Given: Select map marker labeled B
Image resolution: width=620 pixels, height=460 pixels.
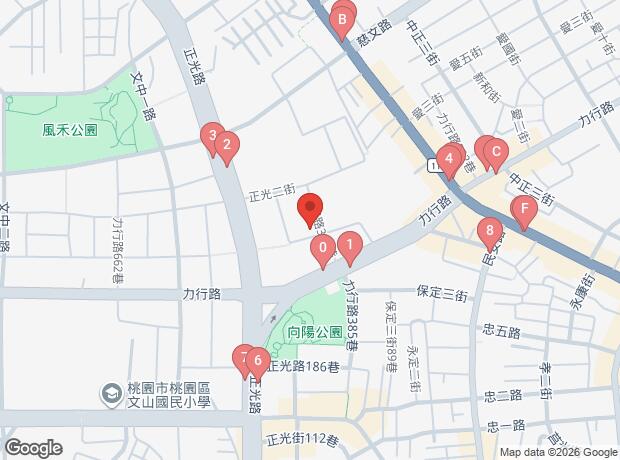Looking at the screenshot, I should point(343,18).
